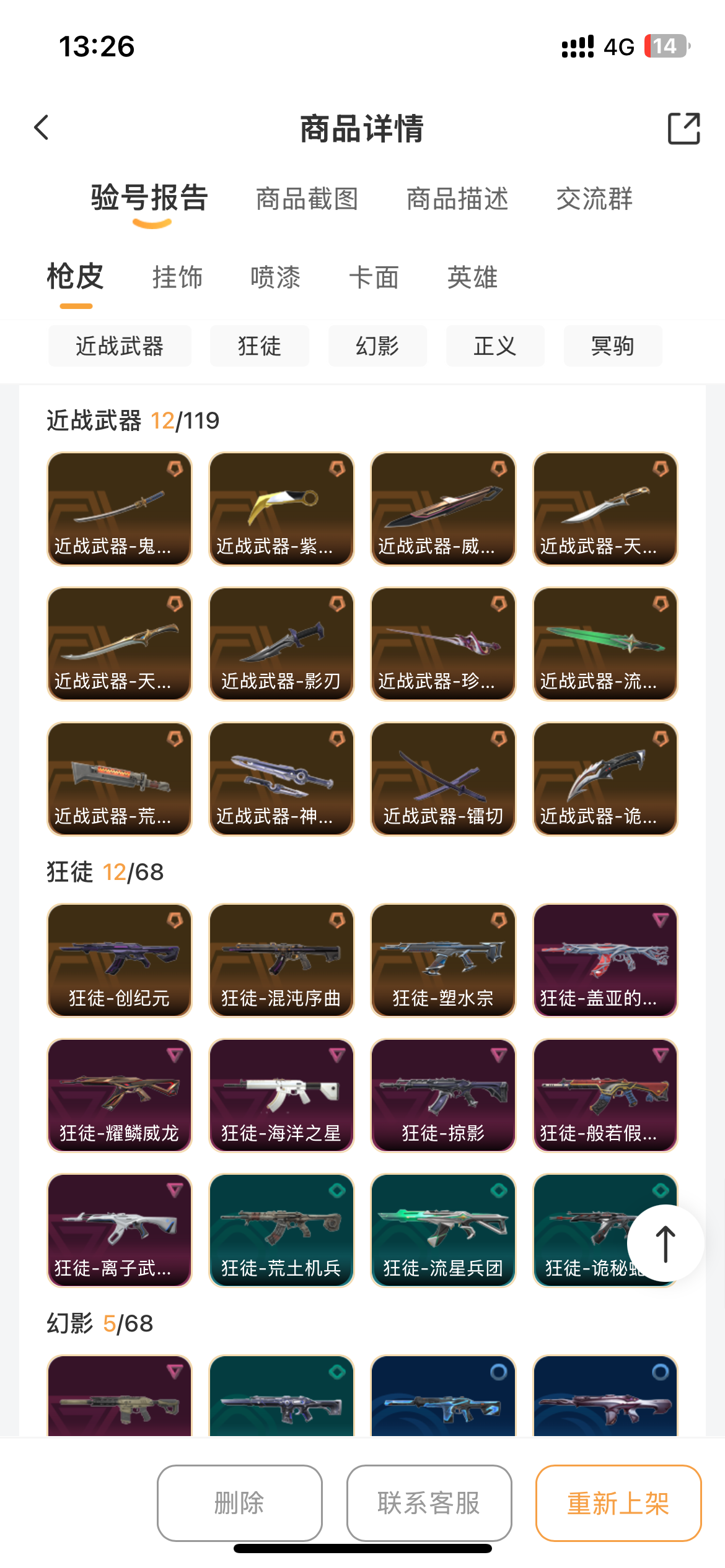
Task: Open the 狂徒-创纪元 skin tile
Action: tap(120, 960)
